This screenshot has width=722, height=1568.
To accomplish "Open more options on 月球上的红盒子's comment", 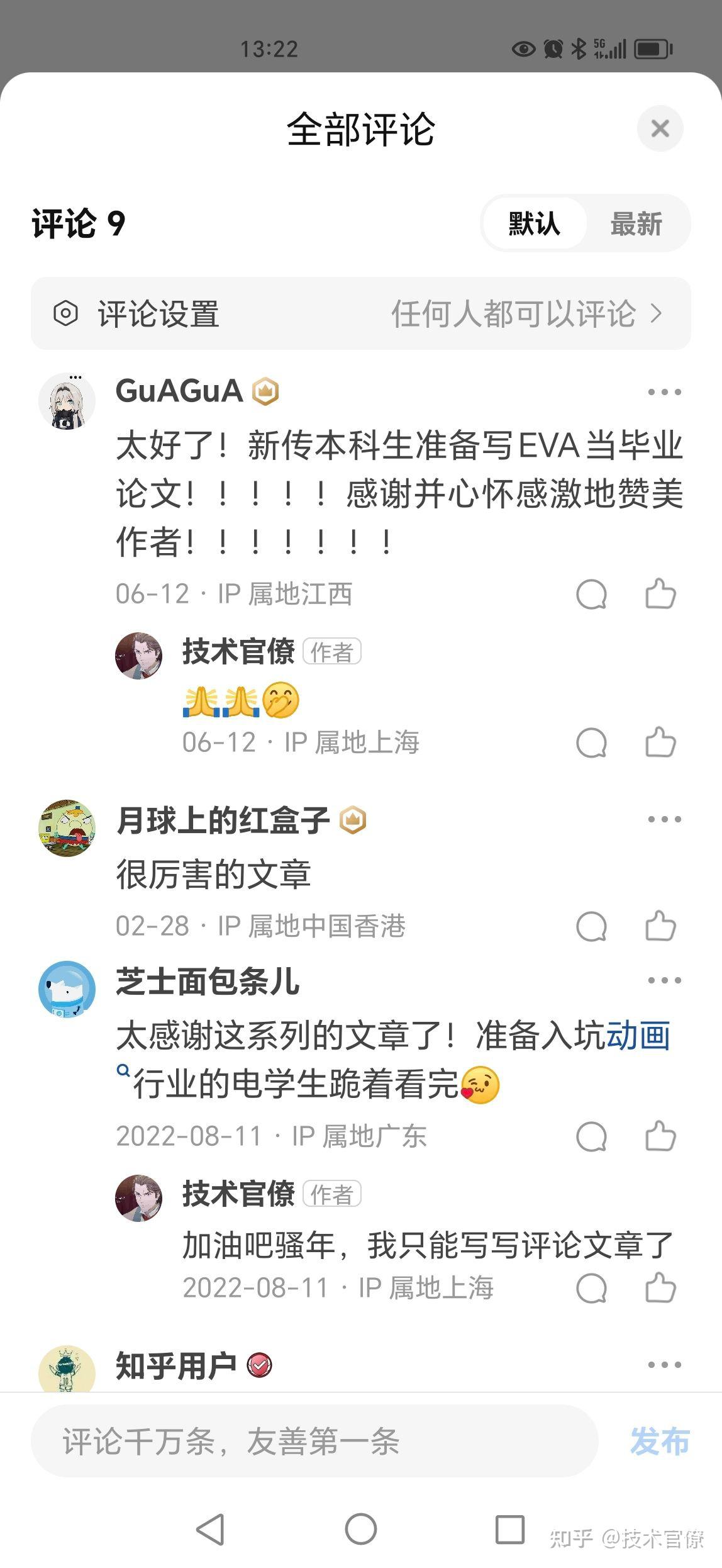I will pos(664,819).
